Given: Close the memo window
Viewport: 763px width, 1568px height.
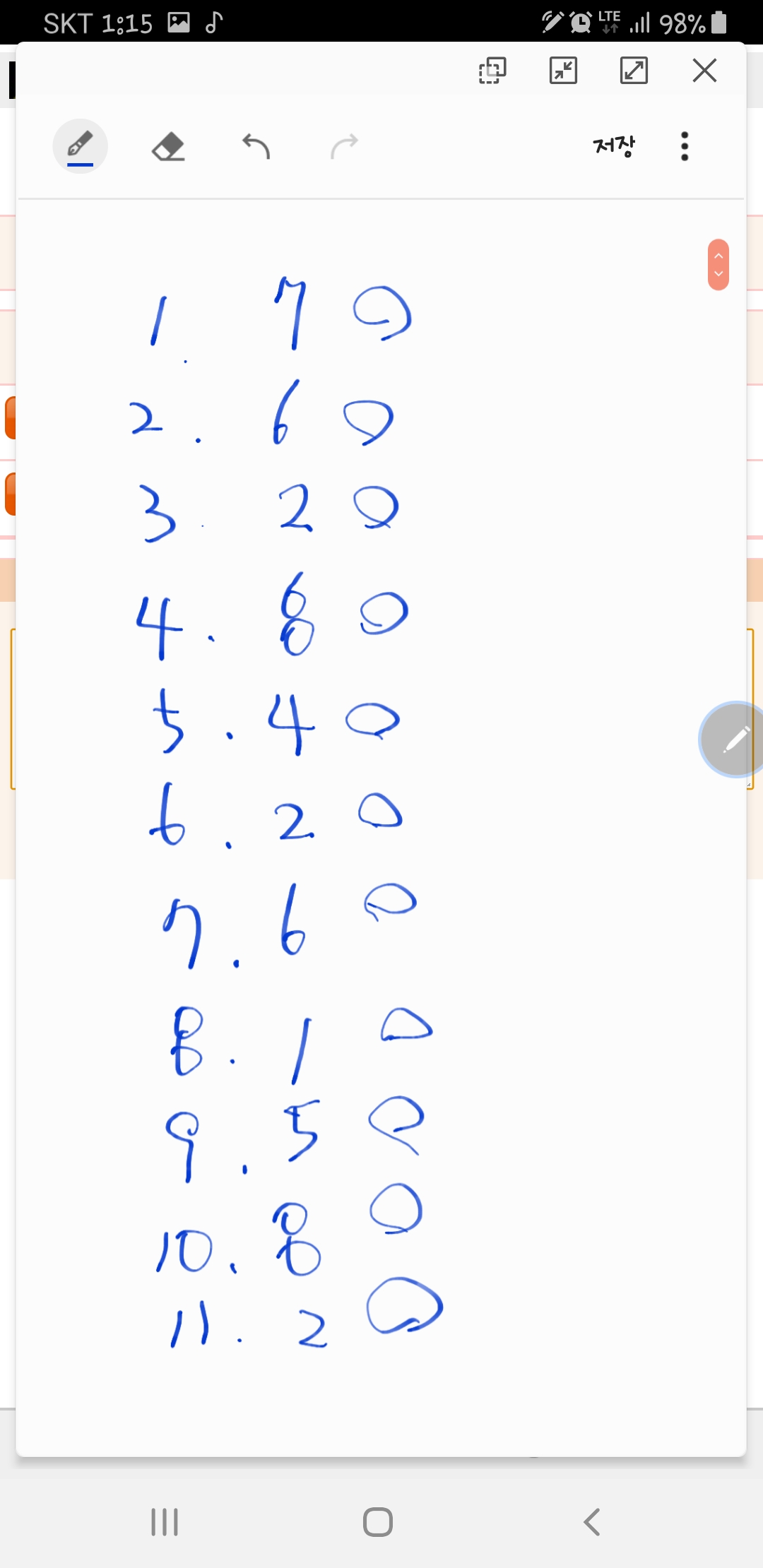Looking at the screenshot, I should pyautogui.click(x=704, y=71).
